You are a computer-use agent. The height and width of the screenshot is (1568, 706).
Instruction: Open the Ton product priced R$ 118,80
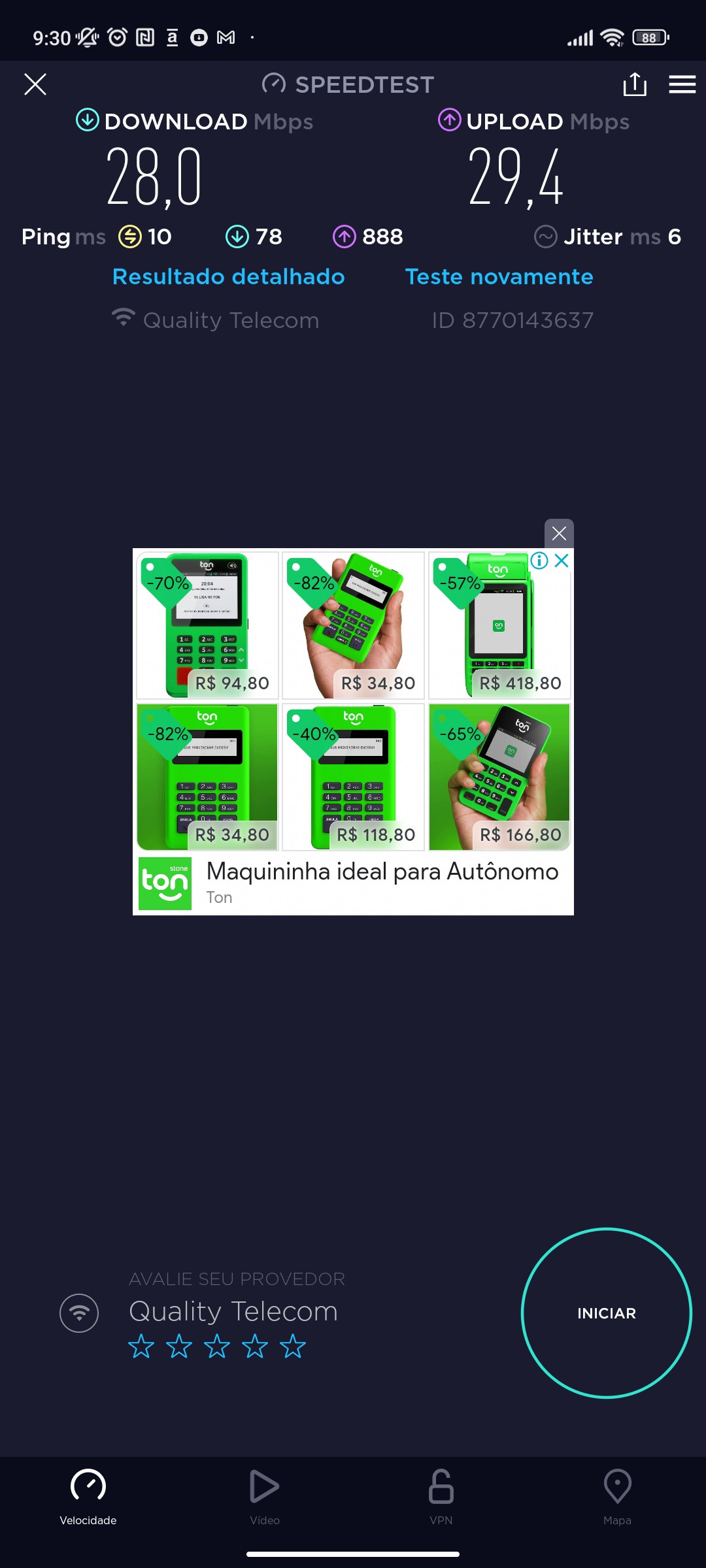pos(353,777)
